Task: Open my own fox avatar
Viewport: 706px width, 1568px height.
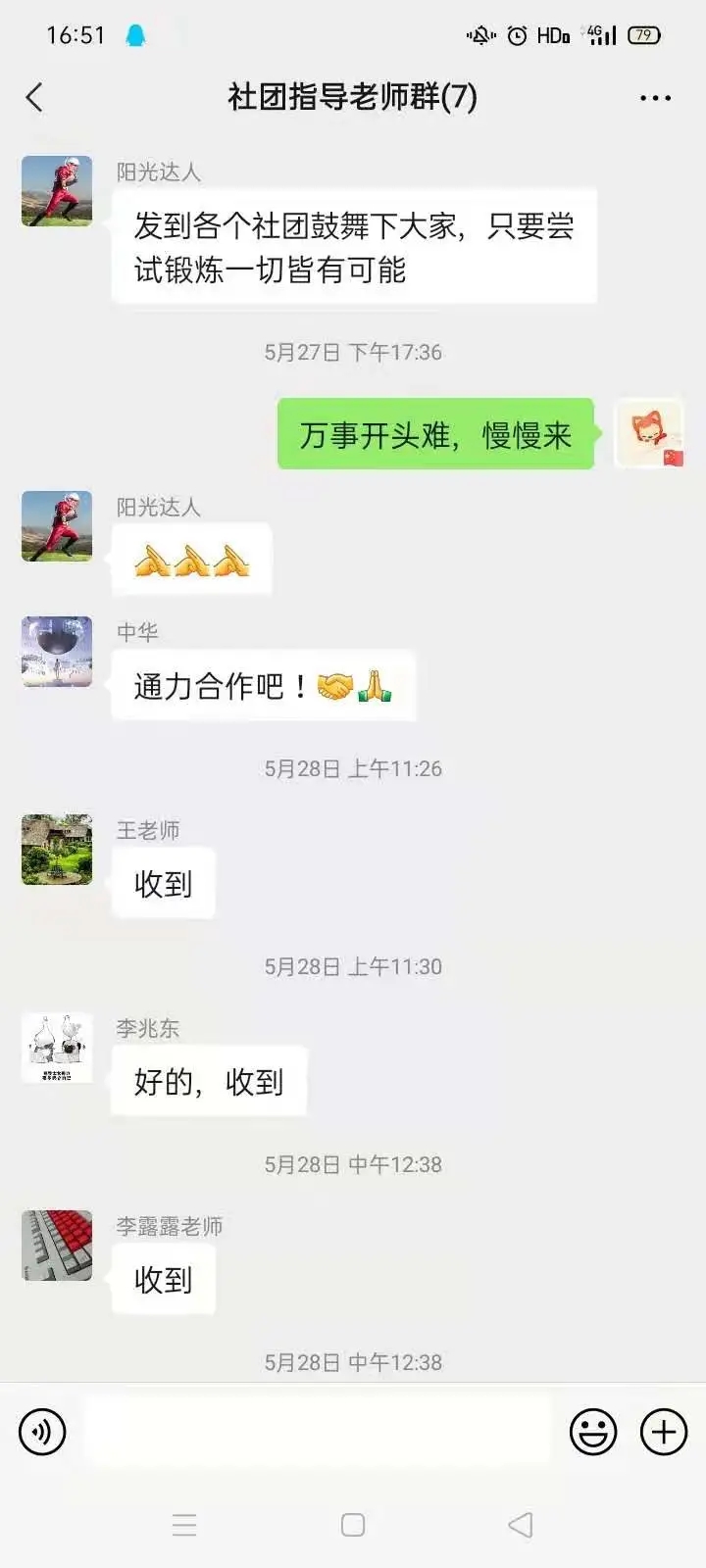Action: click(648, 433)
